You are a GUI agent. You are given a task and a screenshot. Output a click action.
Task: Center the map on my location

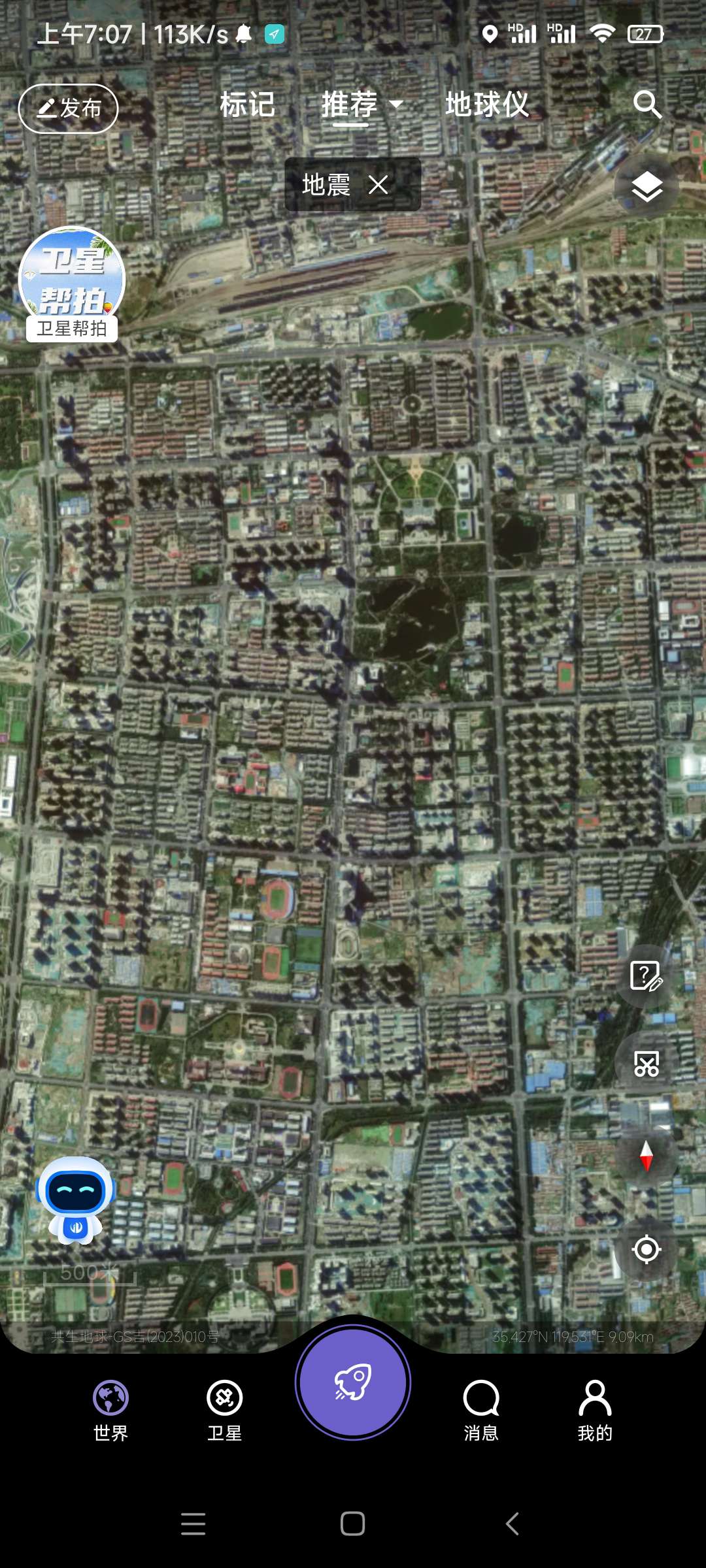point(647,1249)
